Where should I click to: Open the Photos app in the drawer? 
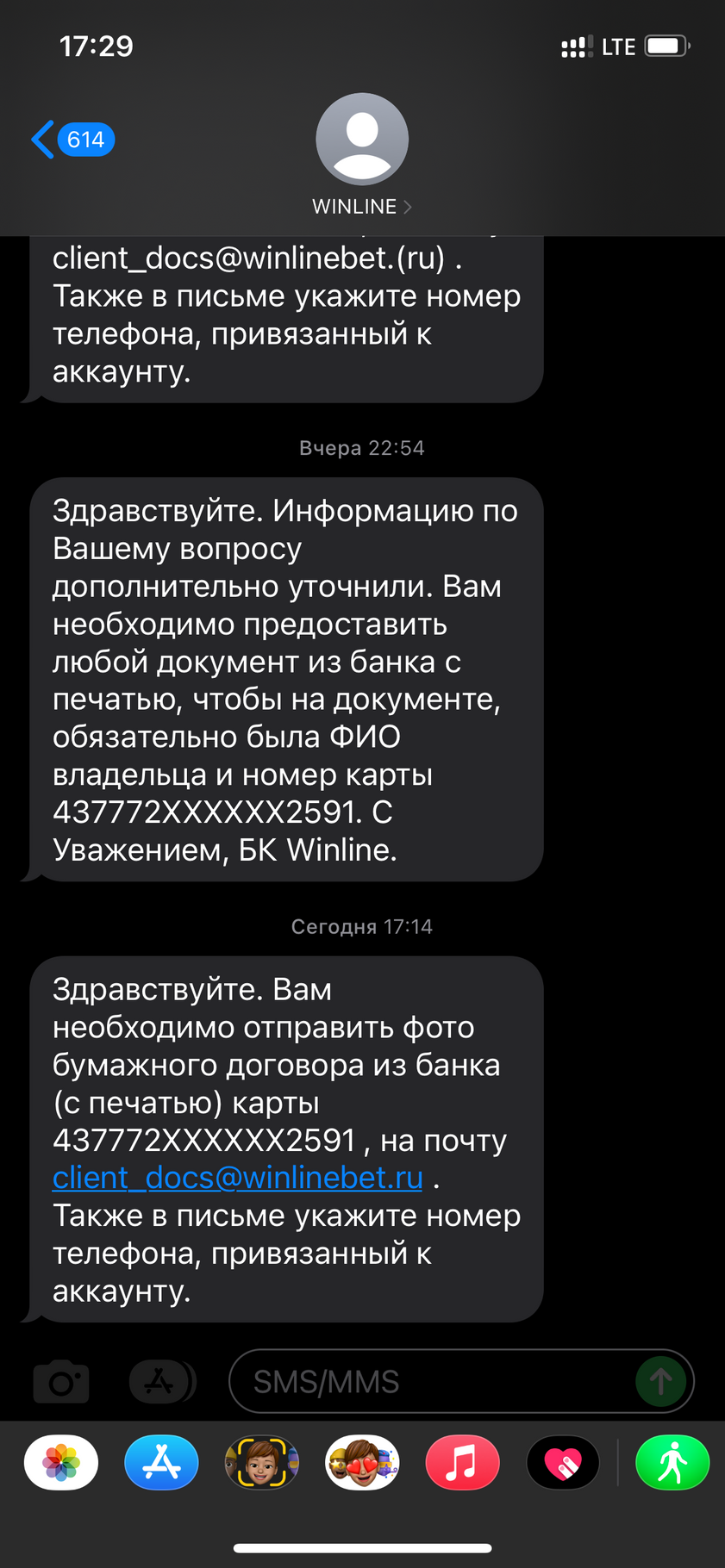pyautogui.click(x=61, y=1463)
